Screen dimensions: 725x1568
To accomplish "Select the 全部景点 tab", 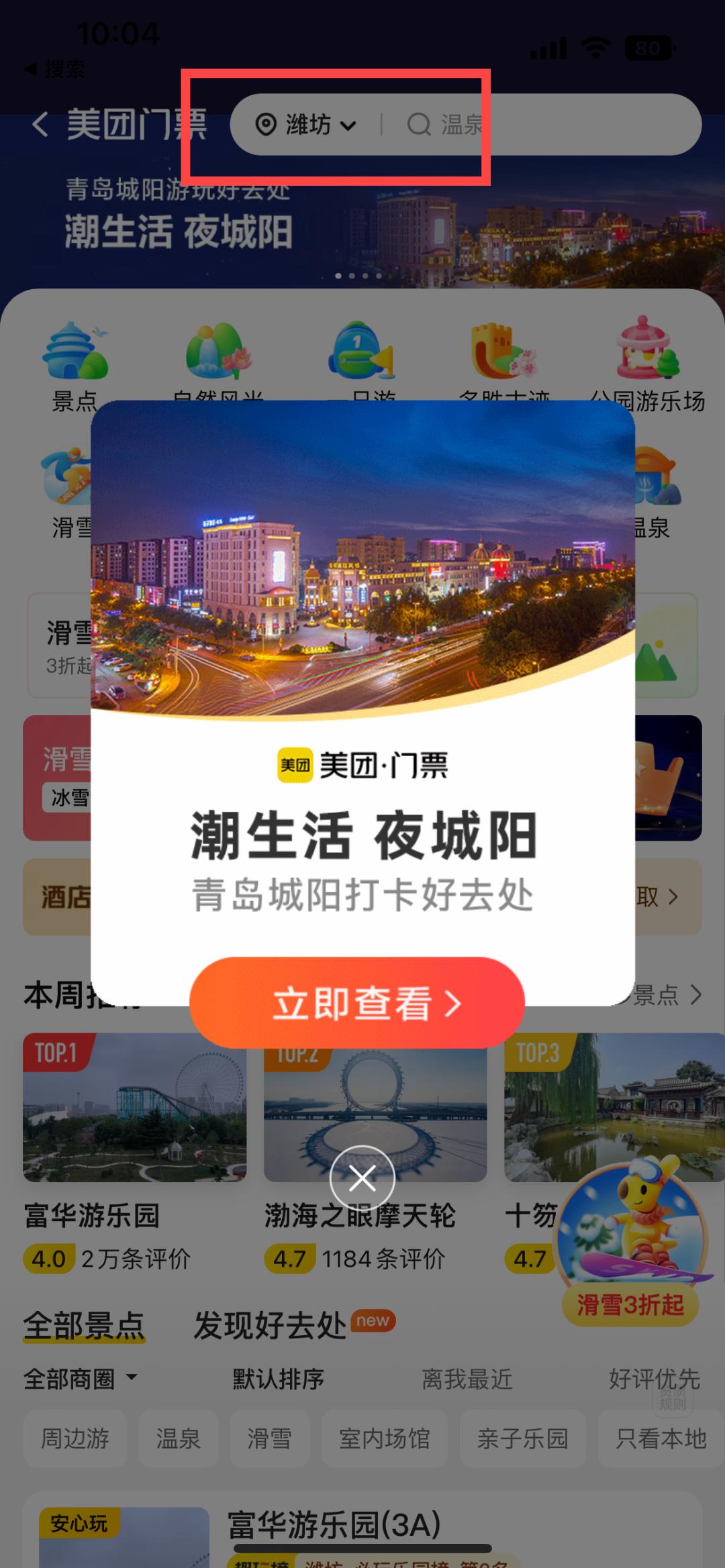I will tap(84, 1322).
